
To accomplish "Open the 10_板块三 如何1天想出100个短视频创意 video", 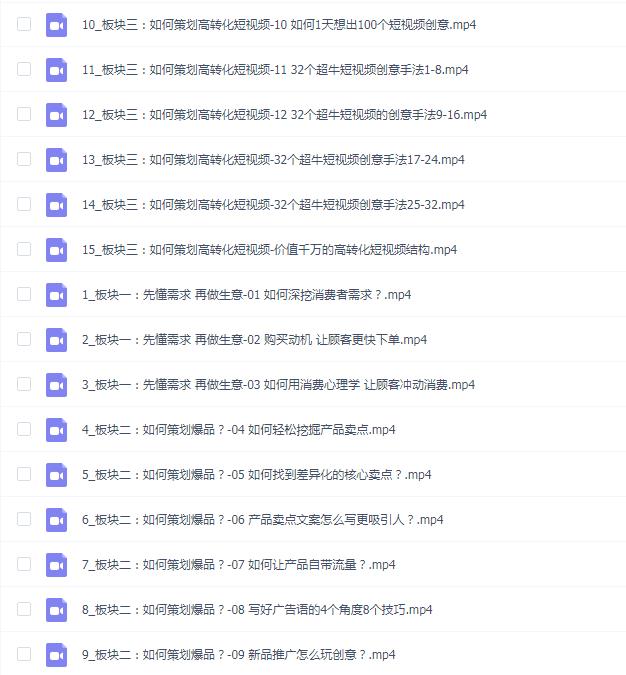I will click(x=279, y=24).
